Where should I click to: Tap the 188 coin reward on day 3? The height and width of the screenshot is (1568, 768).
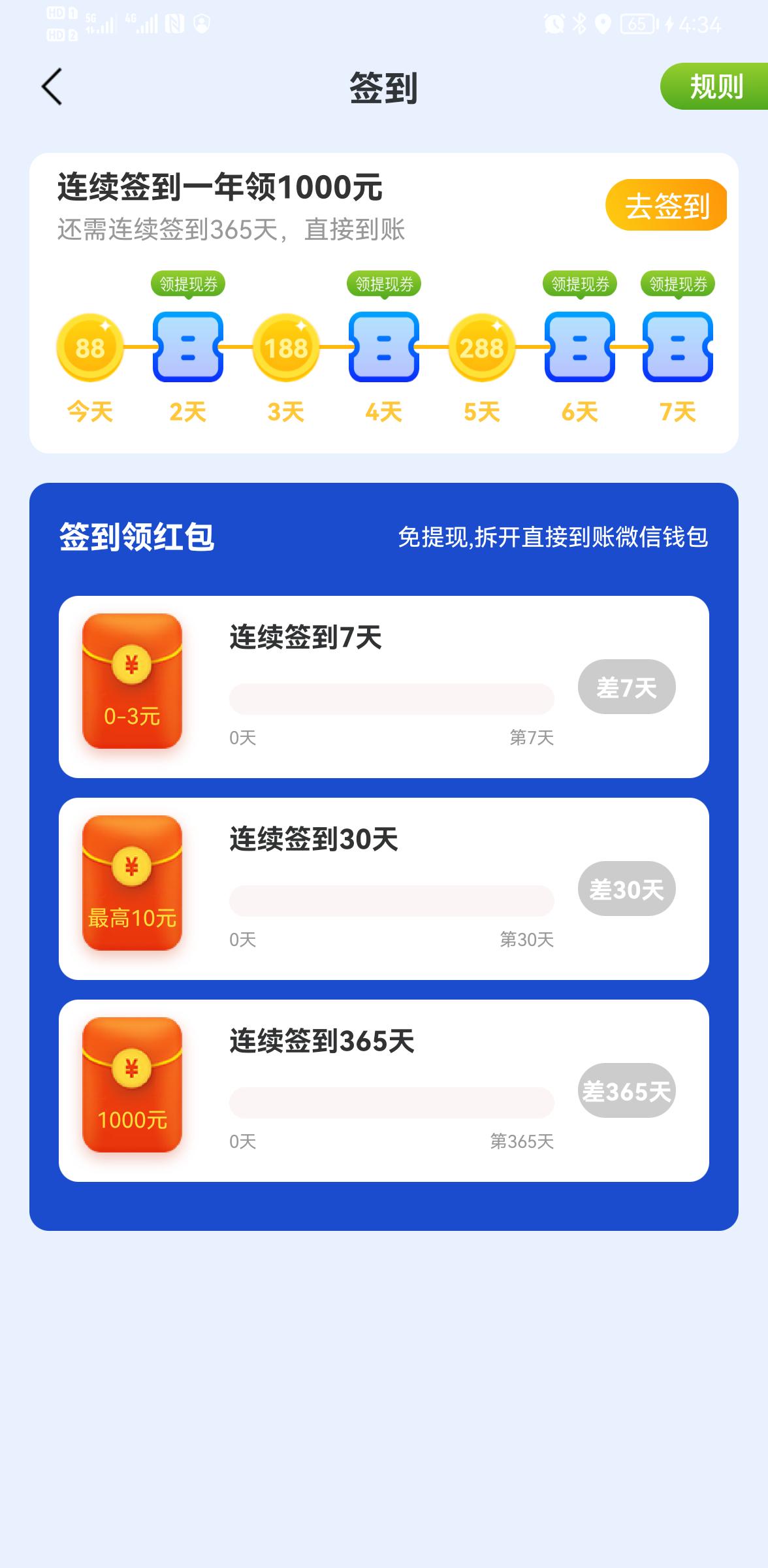tap(286, 348)
